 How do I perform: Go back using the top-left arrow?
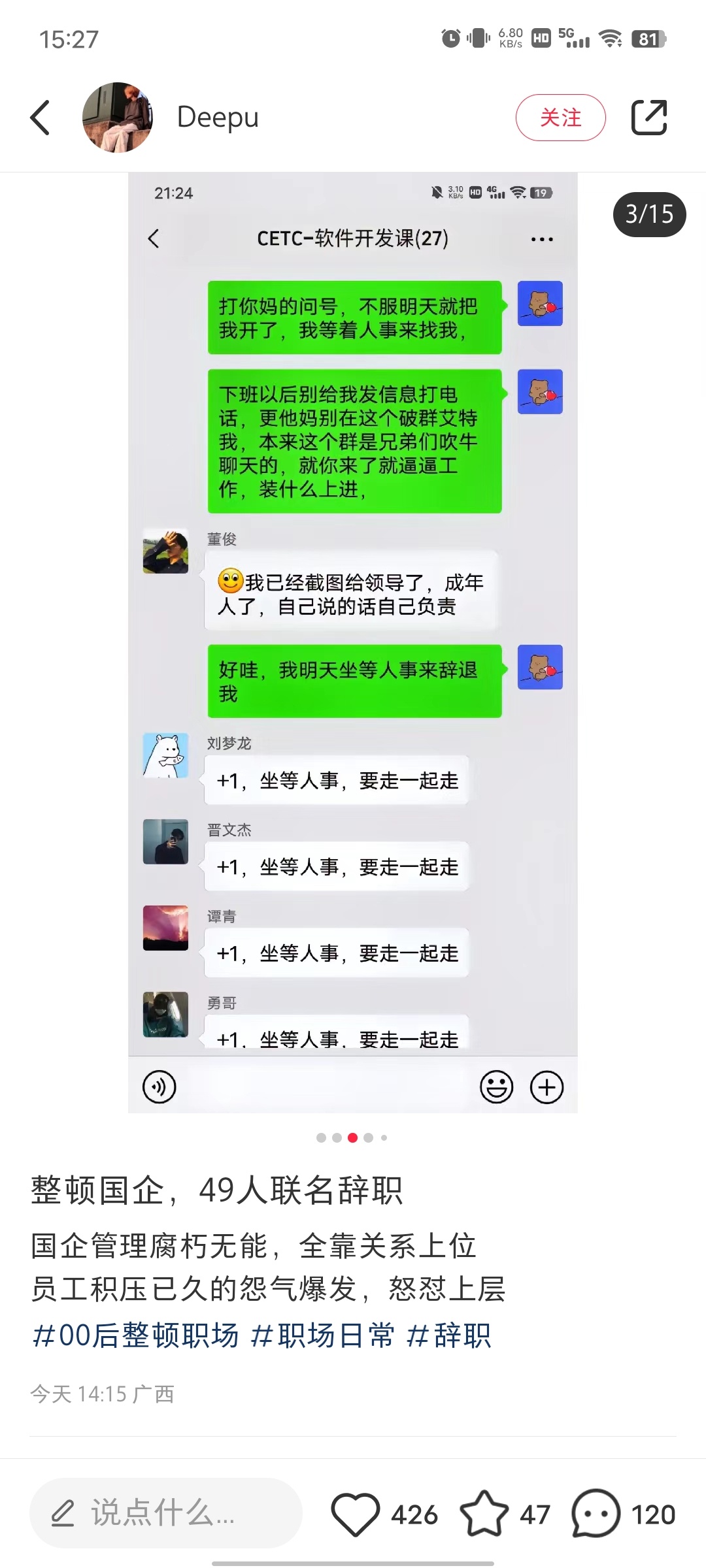pos(41,118)
